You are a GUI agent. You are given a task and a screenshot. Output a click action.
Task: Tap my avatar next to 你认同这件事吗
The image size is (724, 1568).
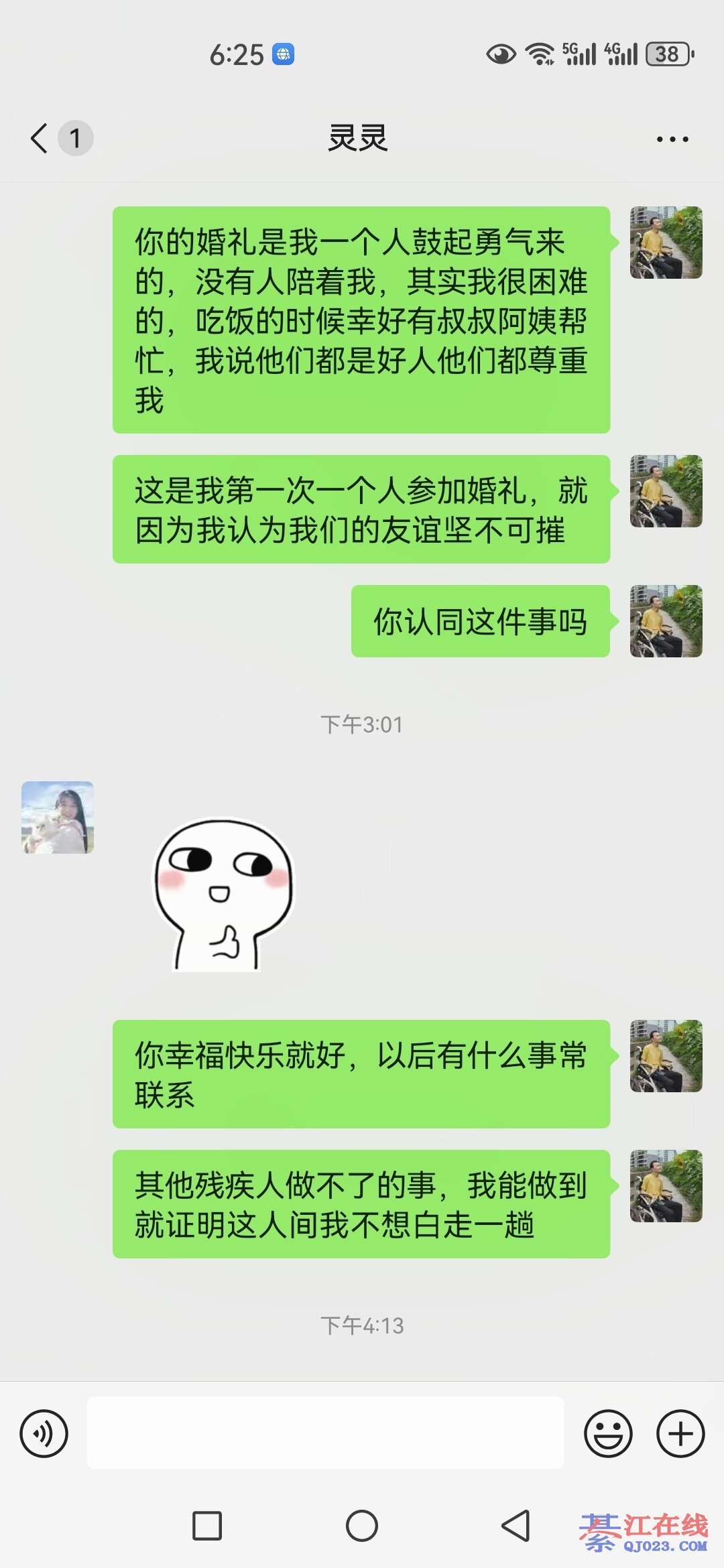[x=666, y=621]
